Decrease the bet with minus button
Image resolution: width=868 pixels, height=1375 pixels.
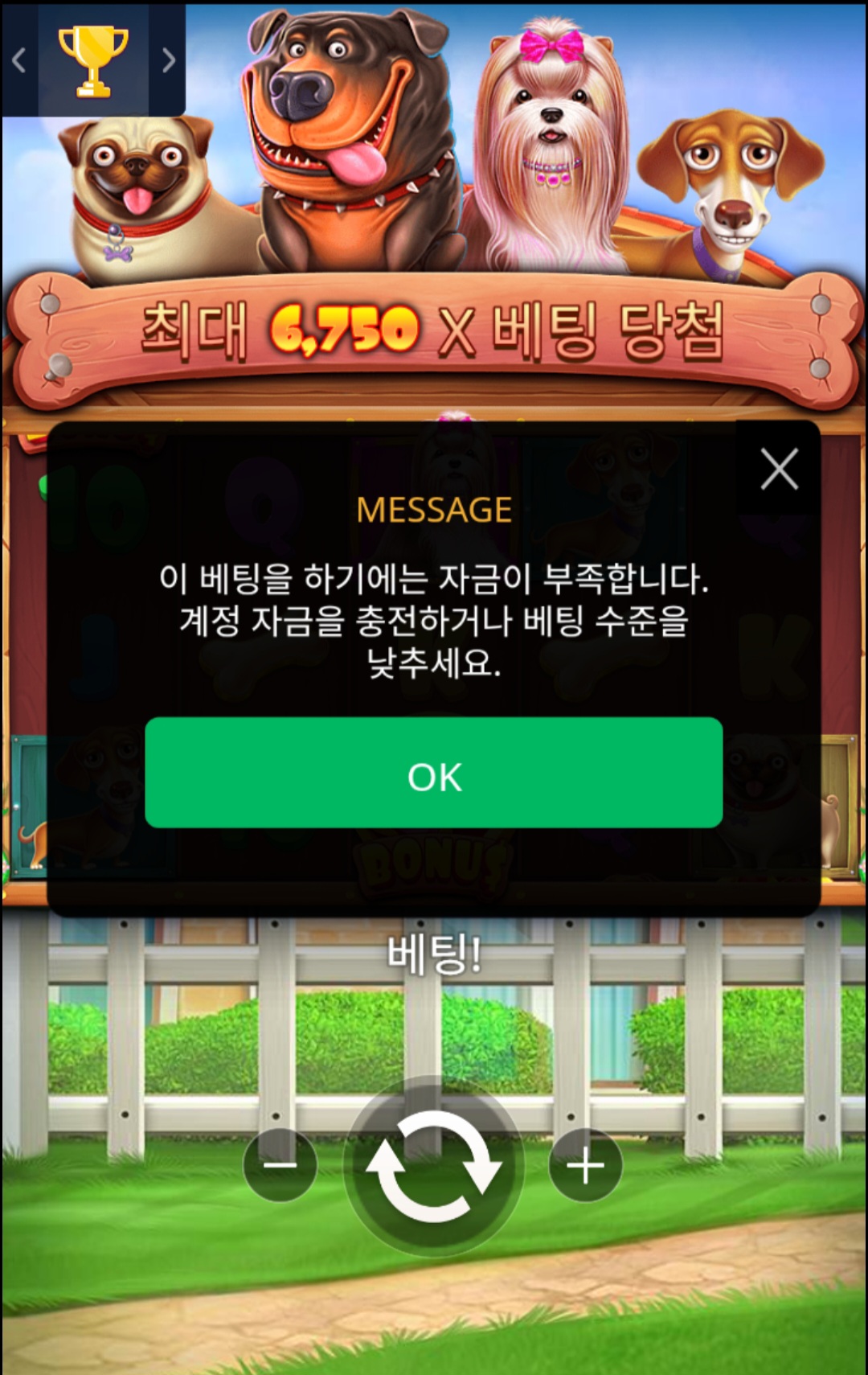point(280,1165)
